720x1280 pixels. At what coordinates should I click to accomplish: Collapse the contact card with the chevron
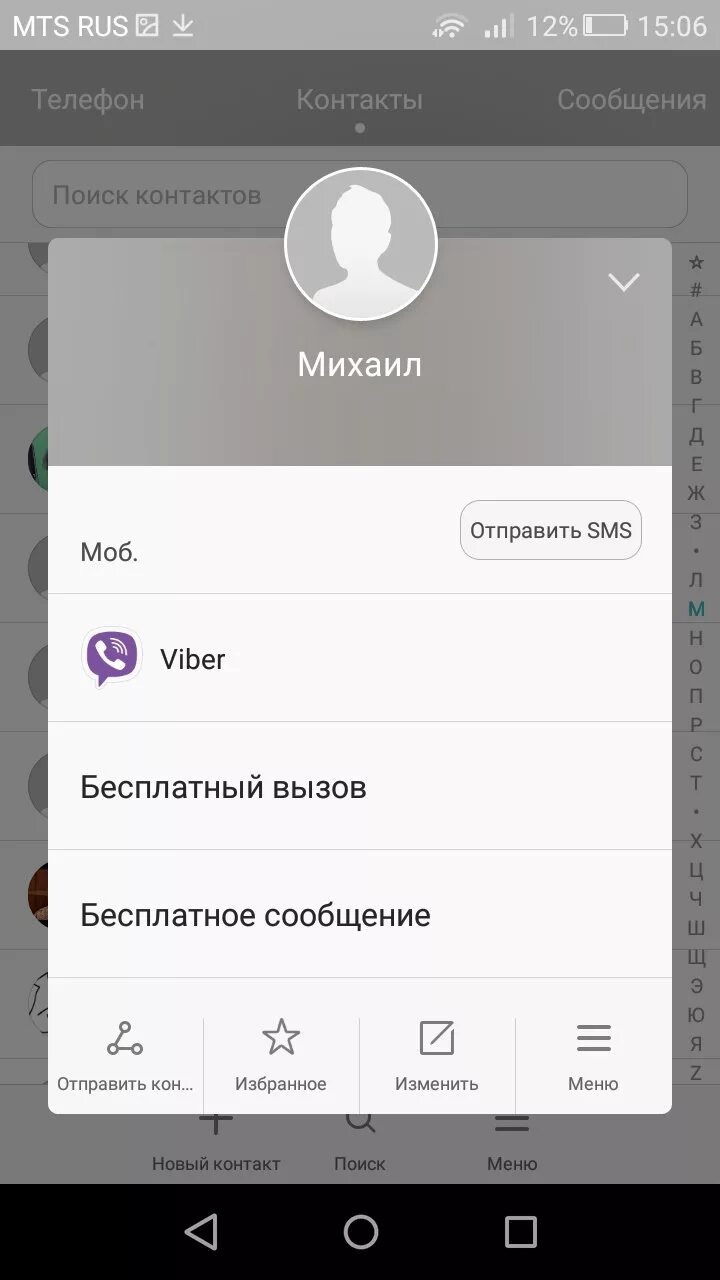623,283
